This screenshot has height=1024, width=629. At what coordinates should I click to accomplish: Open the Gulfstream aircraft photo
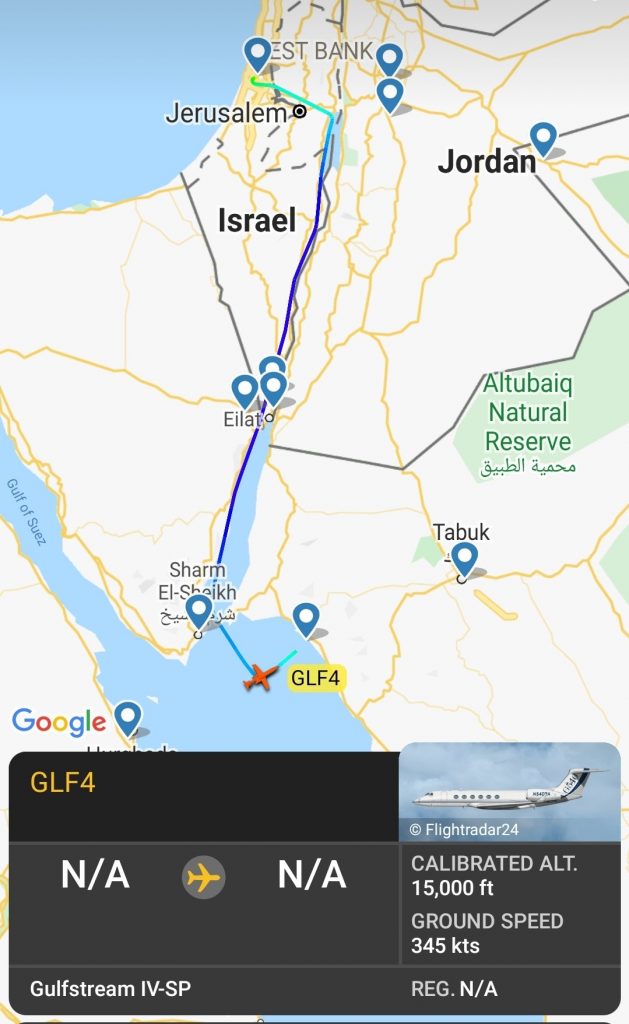coord(510,791)
